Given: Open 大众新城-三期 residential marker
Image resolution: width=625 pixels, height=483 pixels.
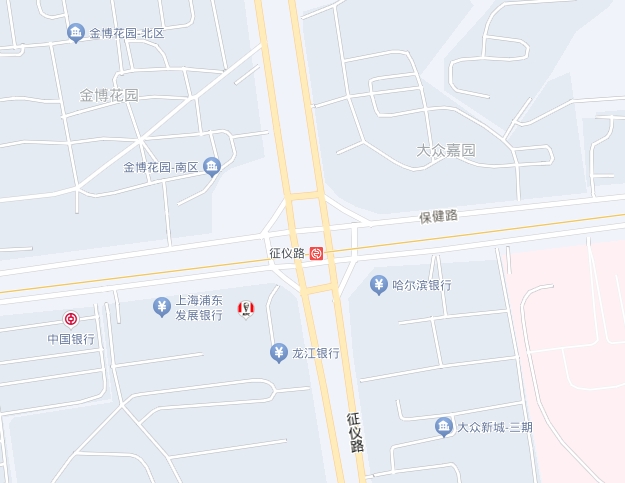Looking at the screenshot, I should (444, 427).
